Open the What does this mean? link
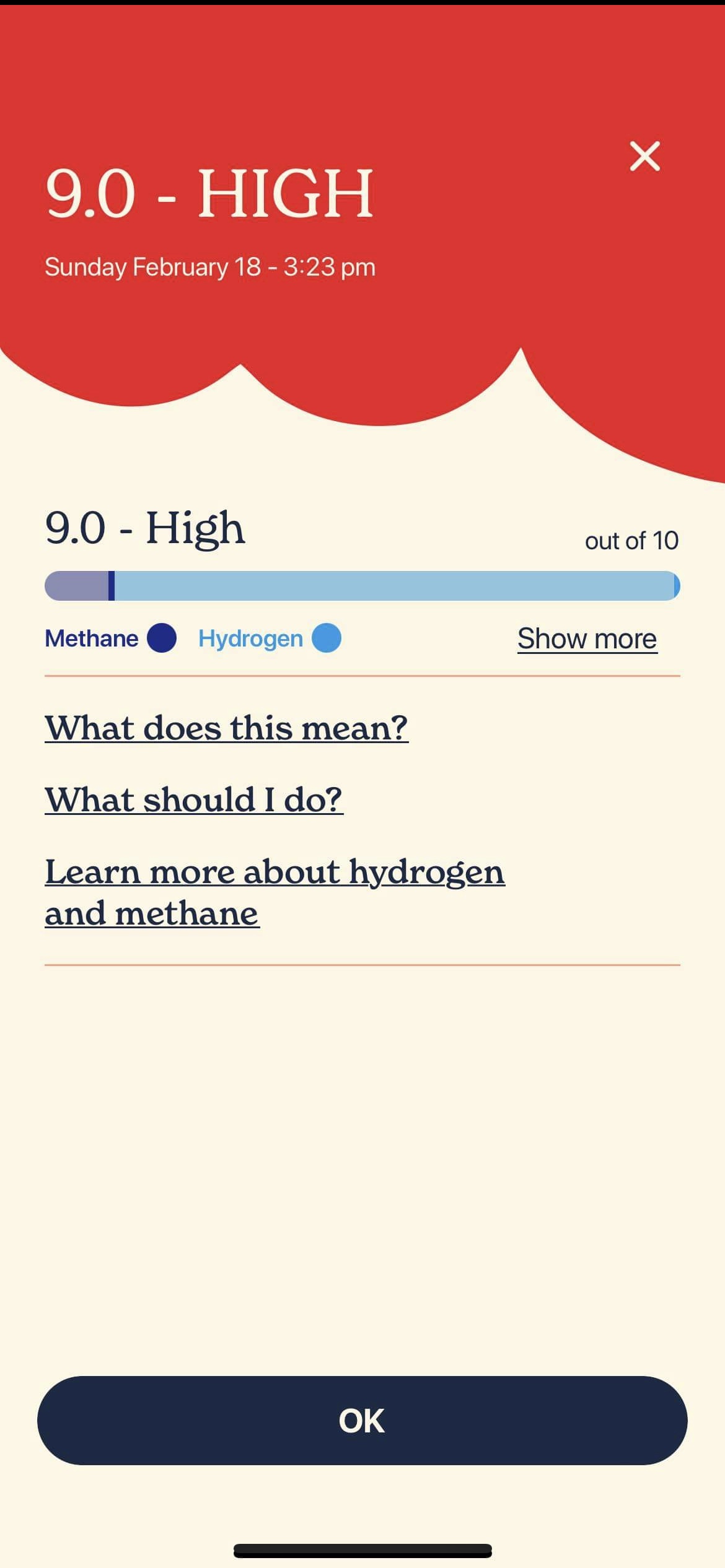Viewport: 725px width, 1568px height. point(226,728)
